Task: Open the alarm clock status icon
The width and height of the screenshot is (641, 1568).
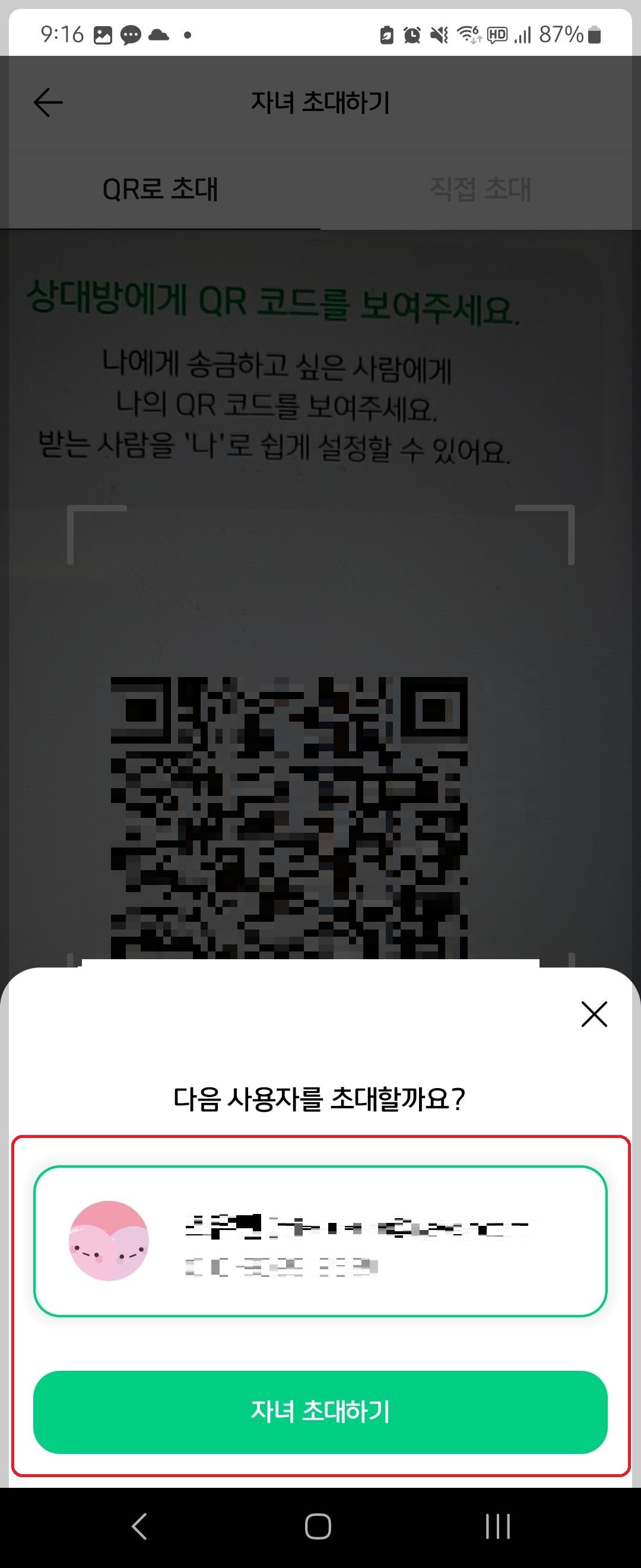Action: 413,35
